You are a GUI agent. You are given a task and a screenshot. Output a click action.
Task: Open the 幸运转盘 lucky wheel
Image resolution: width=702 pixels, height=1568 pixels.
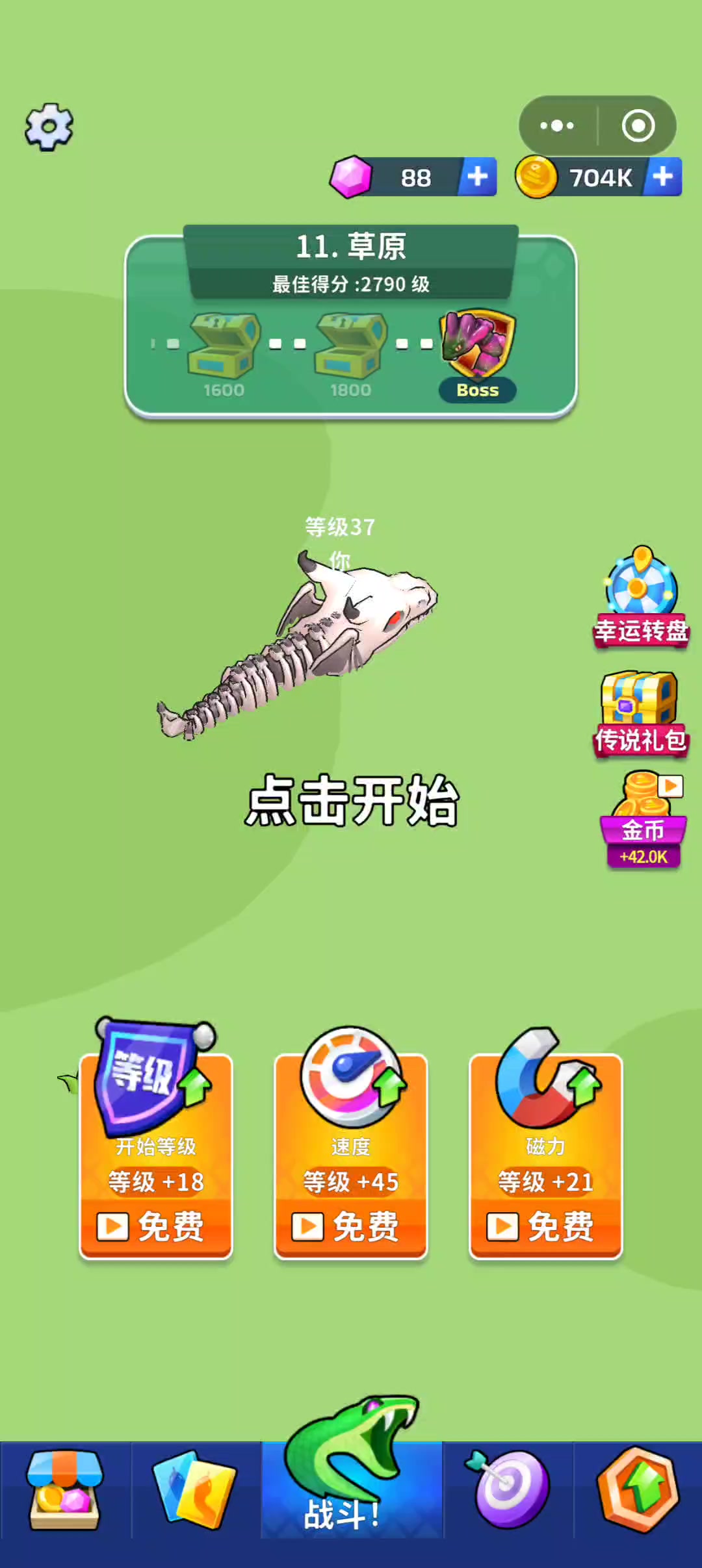pos(641,594)
